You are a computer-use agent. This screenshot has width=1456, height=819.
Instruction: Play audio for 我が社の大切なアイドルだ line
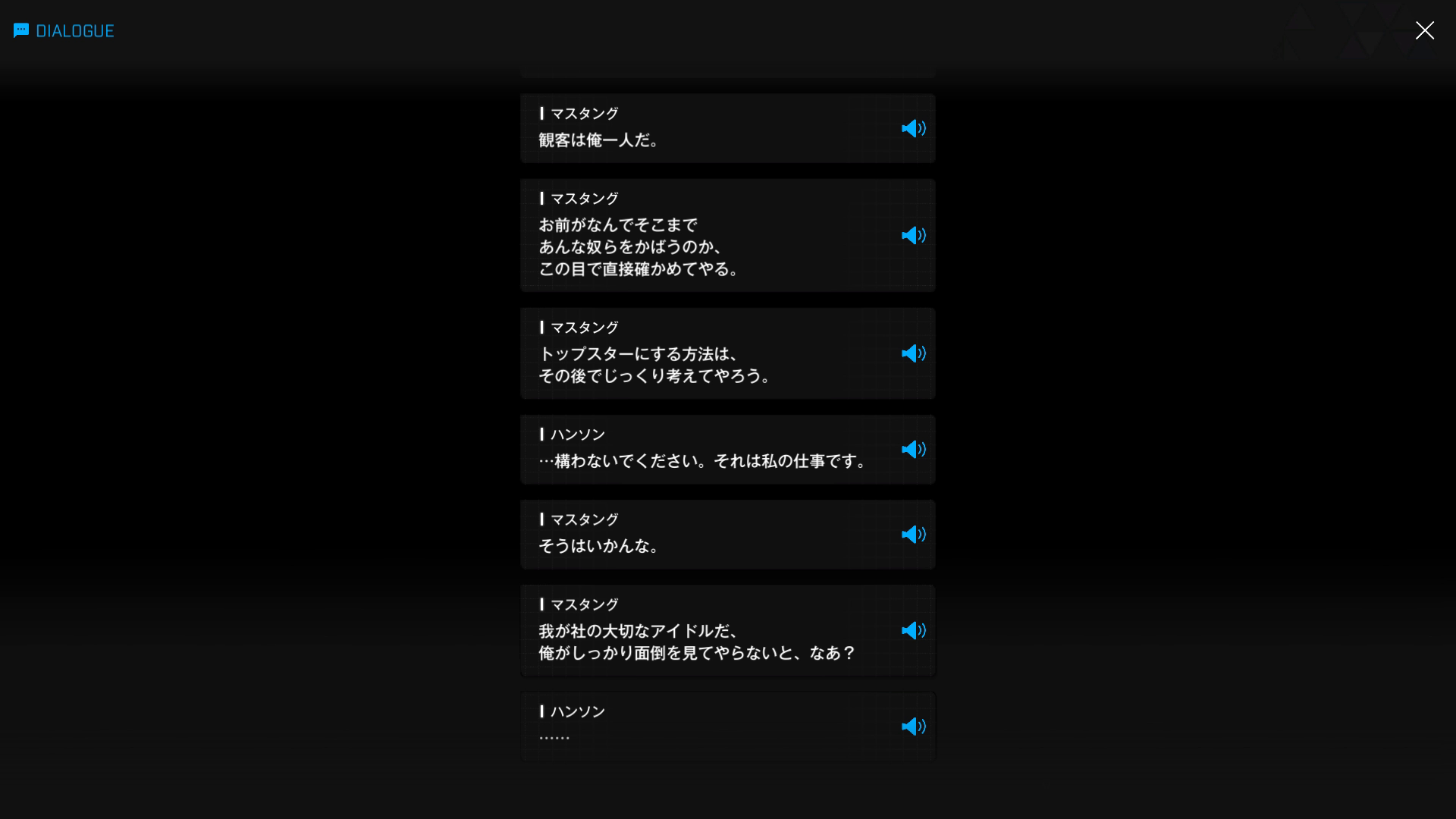[x=913, y=630]
